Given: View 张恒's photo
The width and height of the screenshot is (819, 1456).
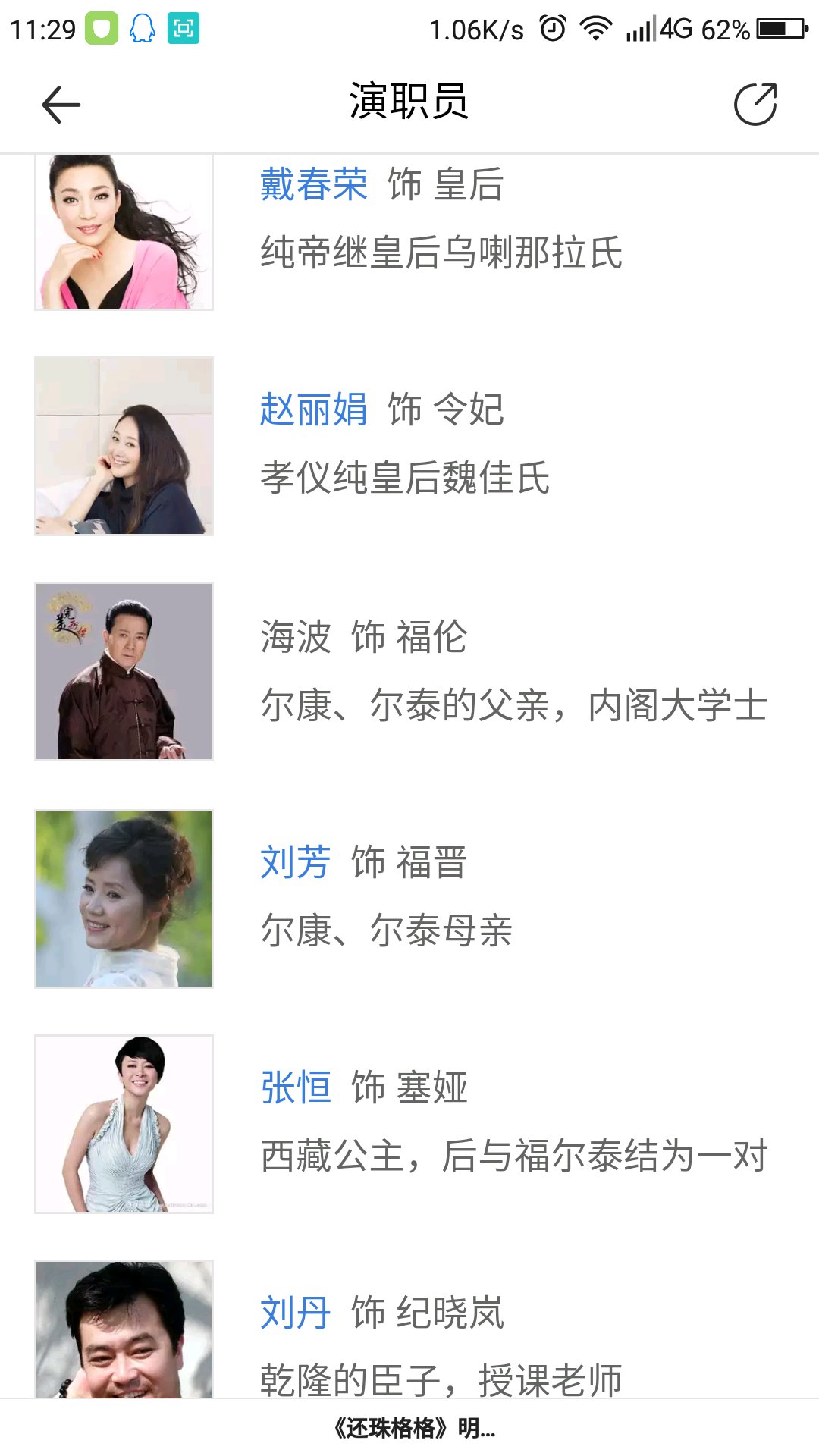Looking at the screenshot, I should click(124, 1124).
